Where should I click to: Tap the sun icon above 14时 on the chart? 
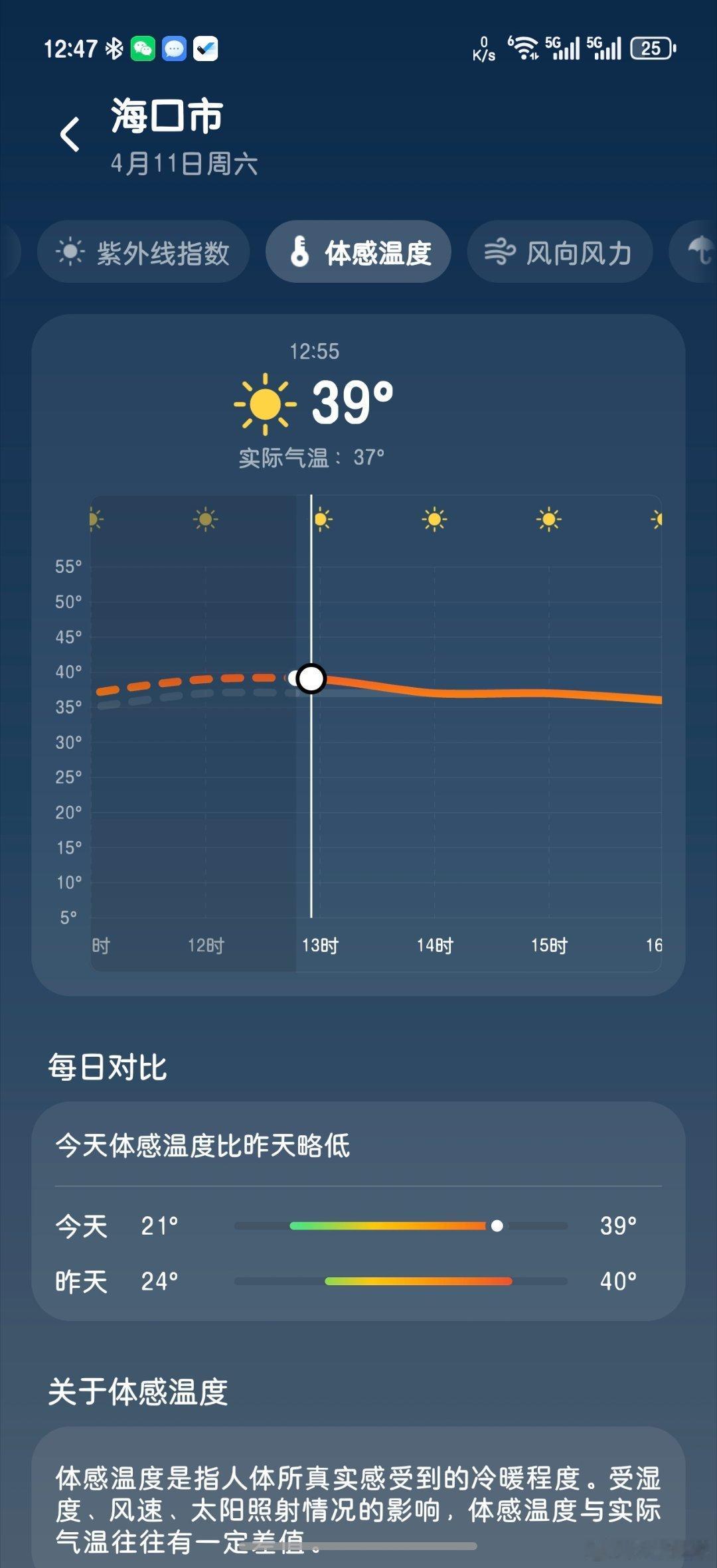point(435,520)
